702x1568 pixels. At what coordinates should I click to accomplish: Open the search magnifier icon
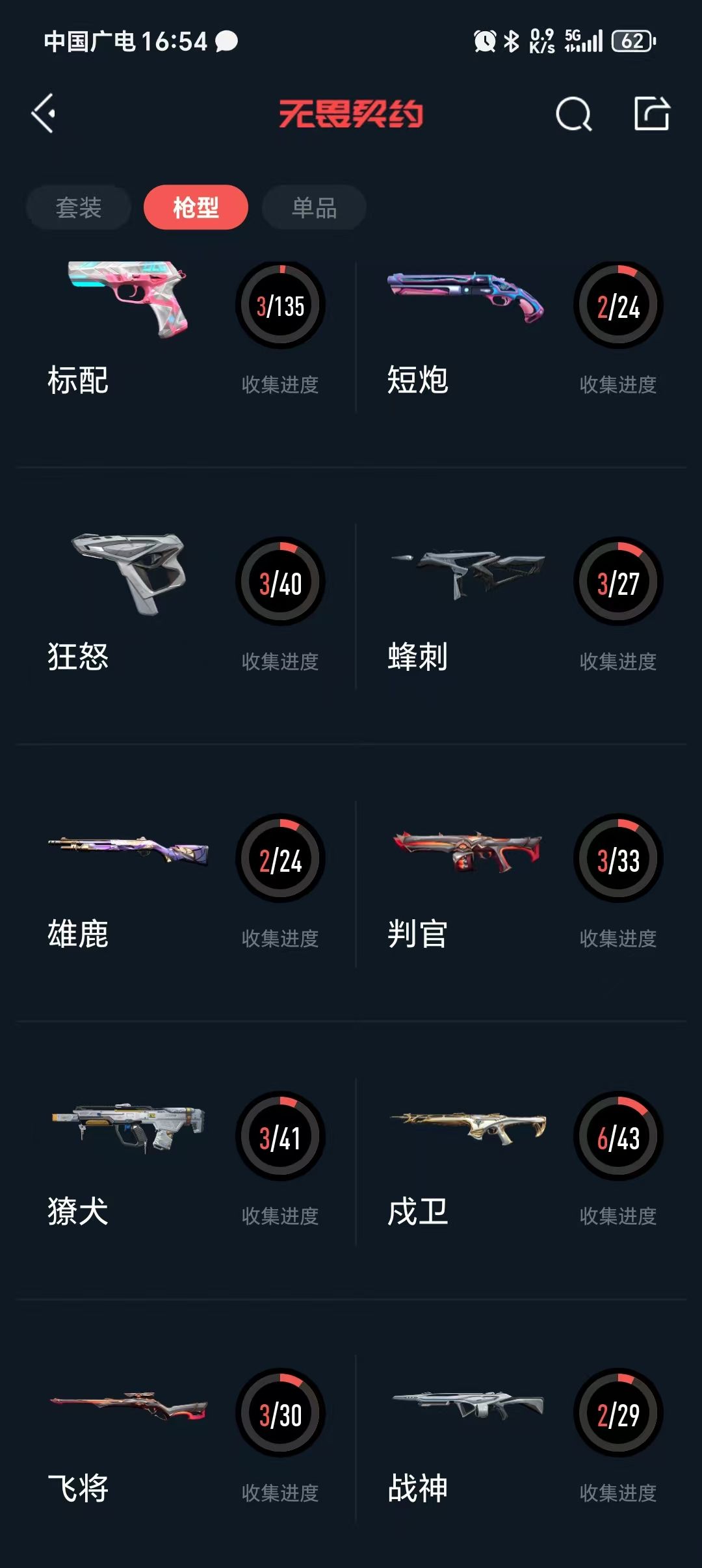pyautogui.click(x=573, y=114)
